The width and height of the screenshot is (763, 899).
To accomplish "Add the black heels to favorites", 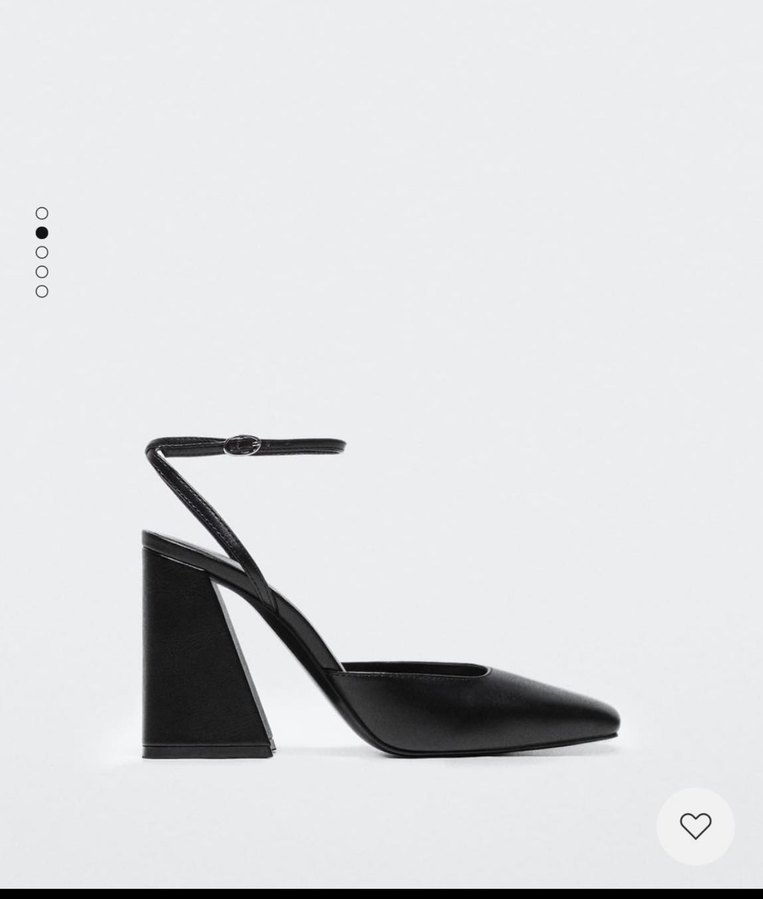I will 695,826.
